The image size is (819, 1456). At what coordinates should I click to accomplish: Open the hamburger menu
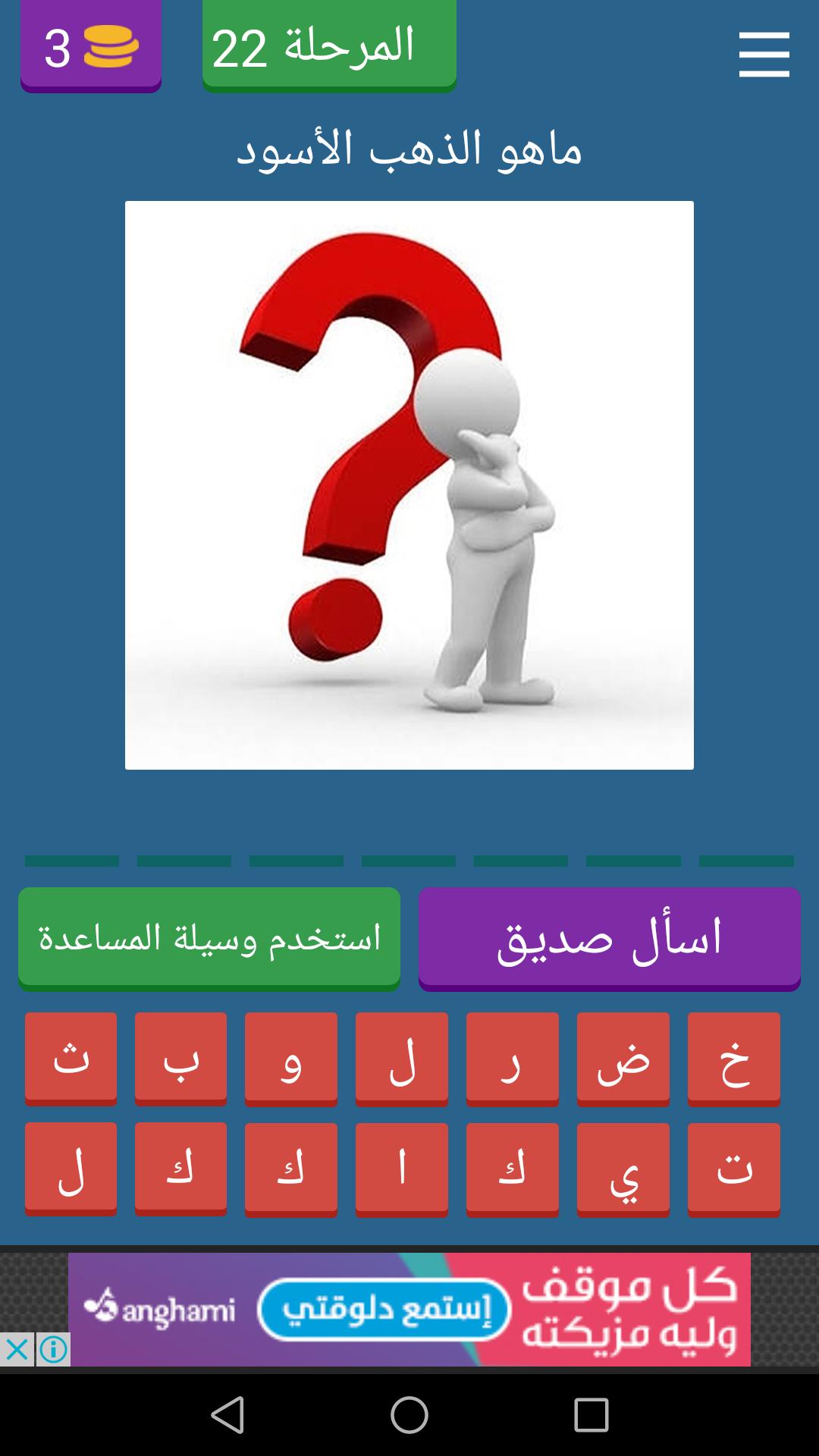coord(764,54)
